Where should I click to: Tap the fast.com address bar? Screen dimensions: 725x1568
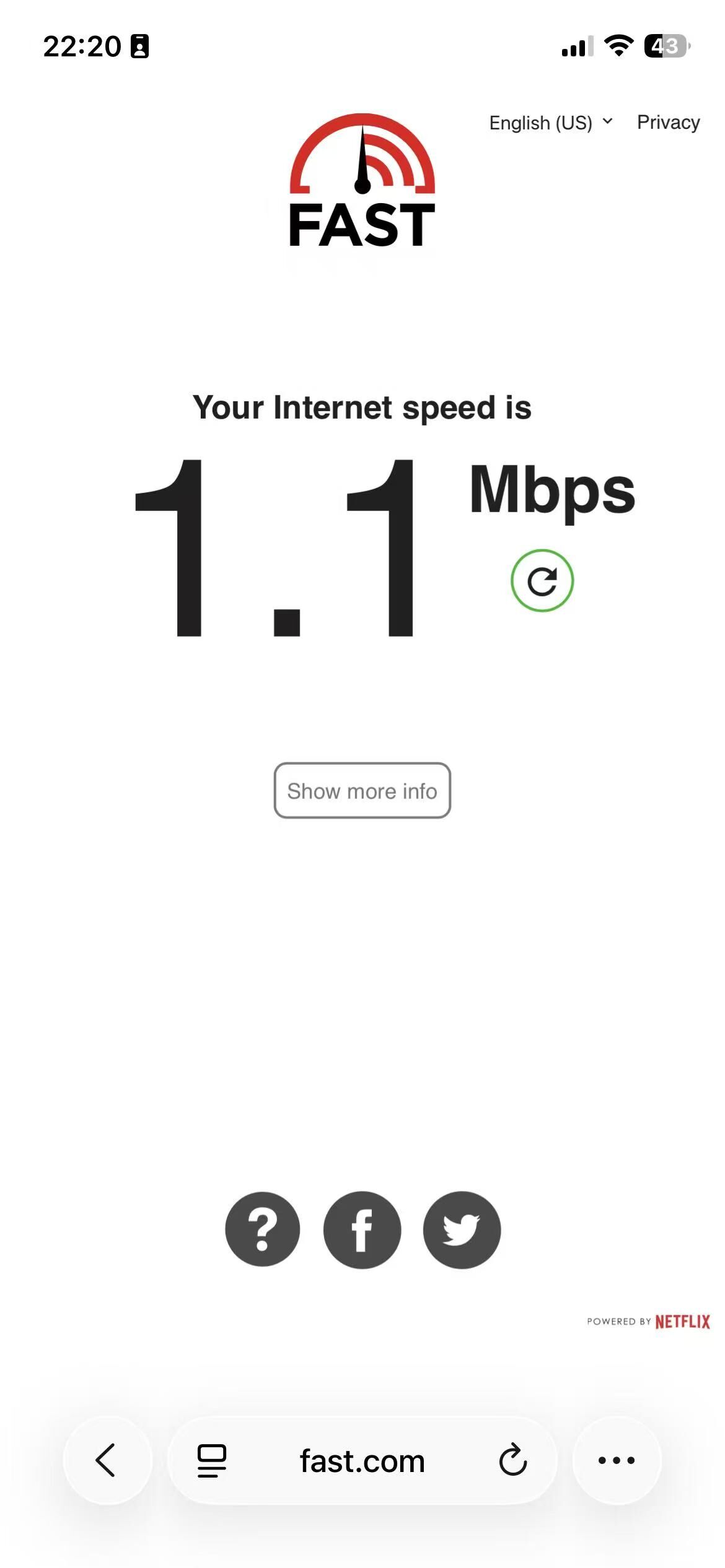tap(362, 1460)
